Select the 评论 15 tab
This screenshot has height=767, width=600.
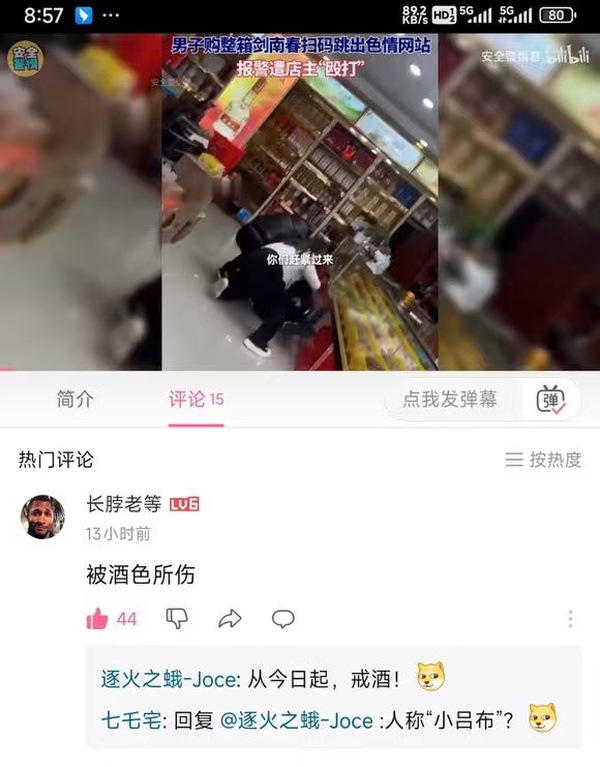pos(195,399)
